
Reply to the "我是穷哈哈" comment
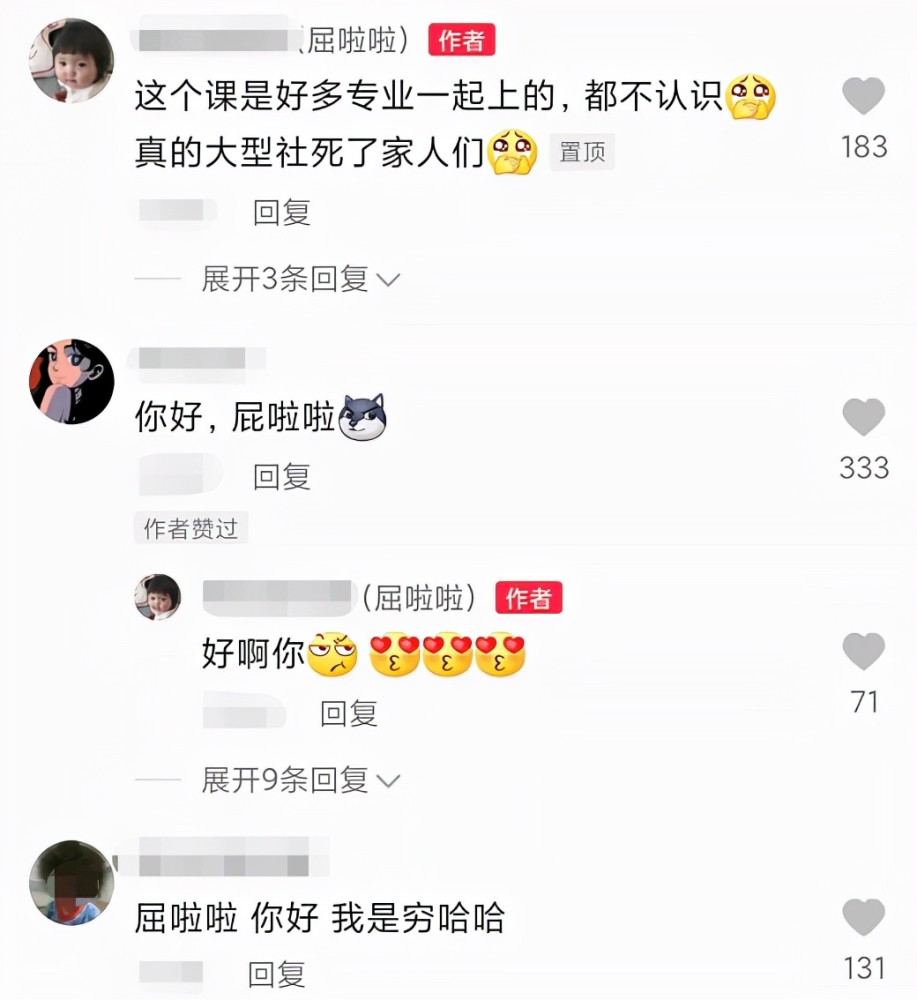pos(276,973)
